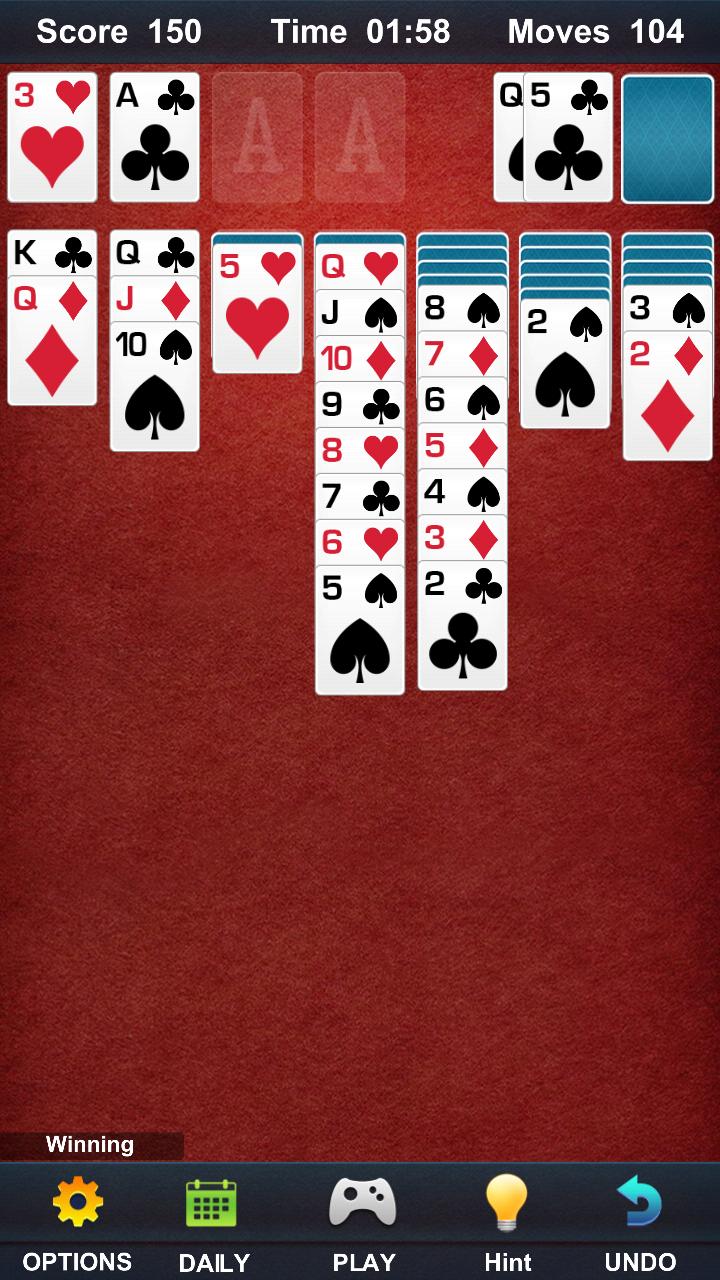Click the Winning status label
This screenshot has width=720, height=1280.
click(90, 1144)
